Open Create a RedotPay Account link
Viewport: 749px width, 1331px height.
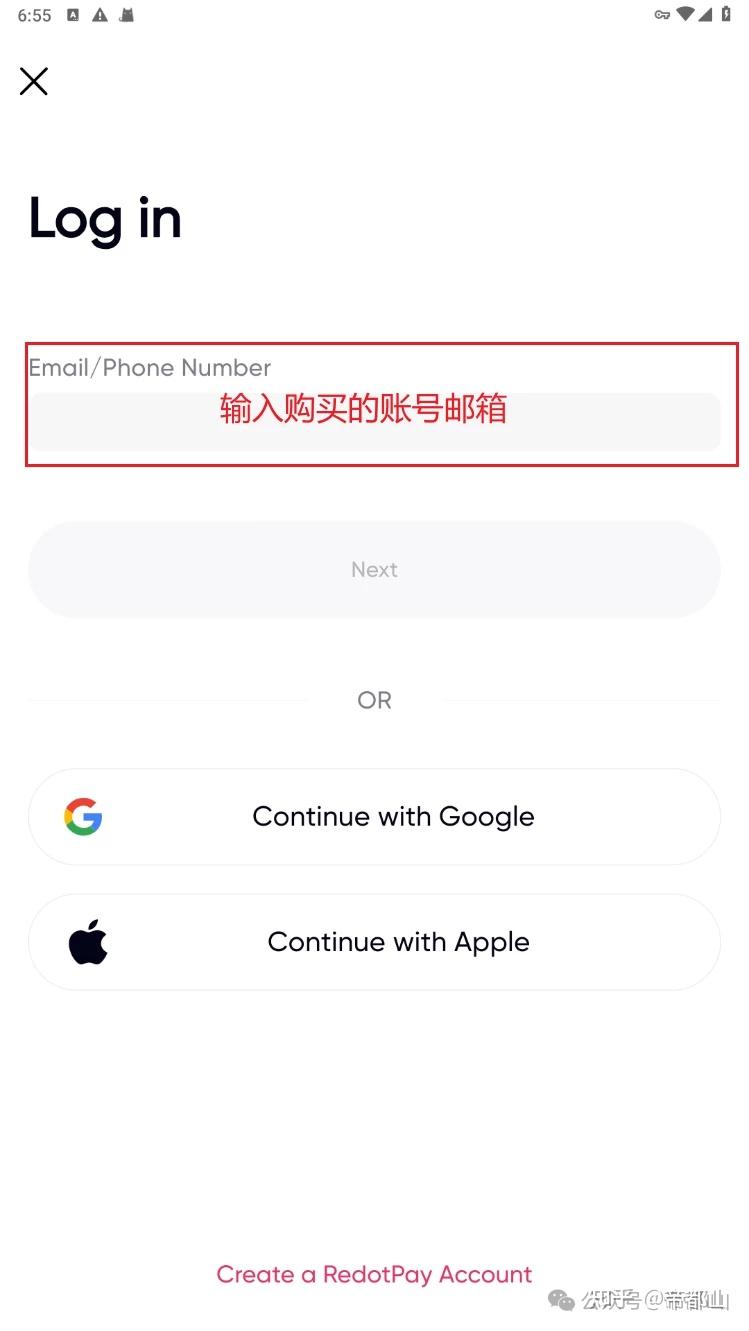click(x=374, y=1274)
